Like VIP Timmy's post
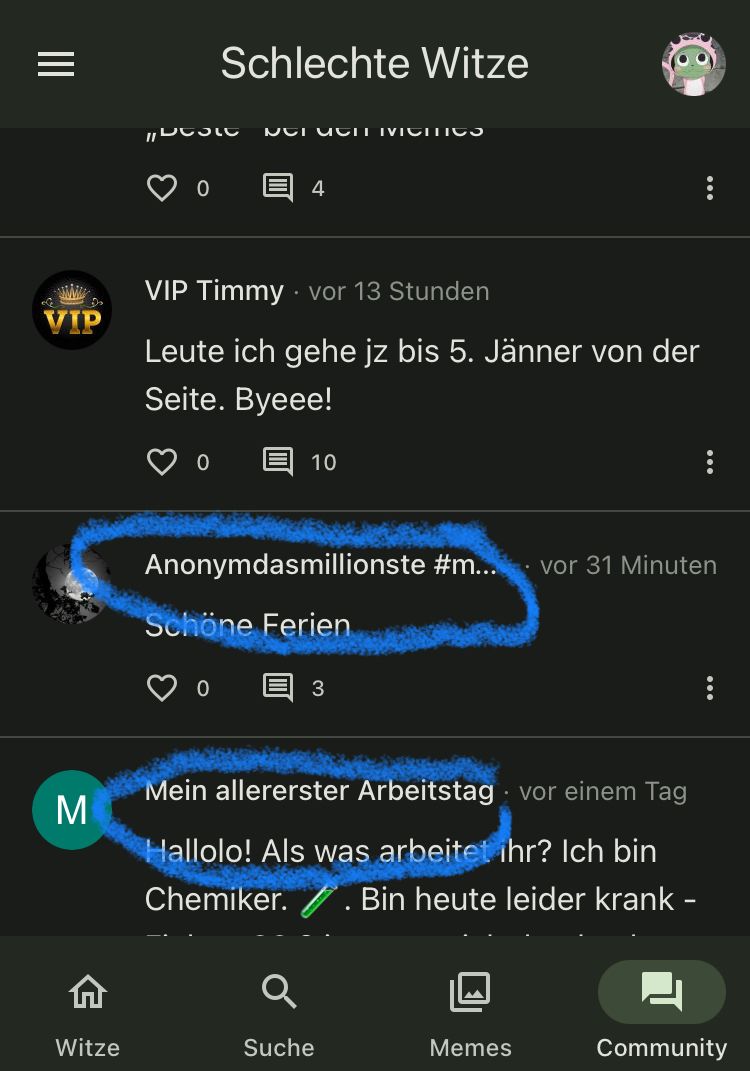The image size is (750, 1071). (x=162, y=461)
